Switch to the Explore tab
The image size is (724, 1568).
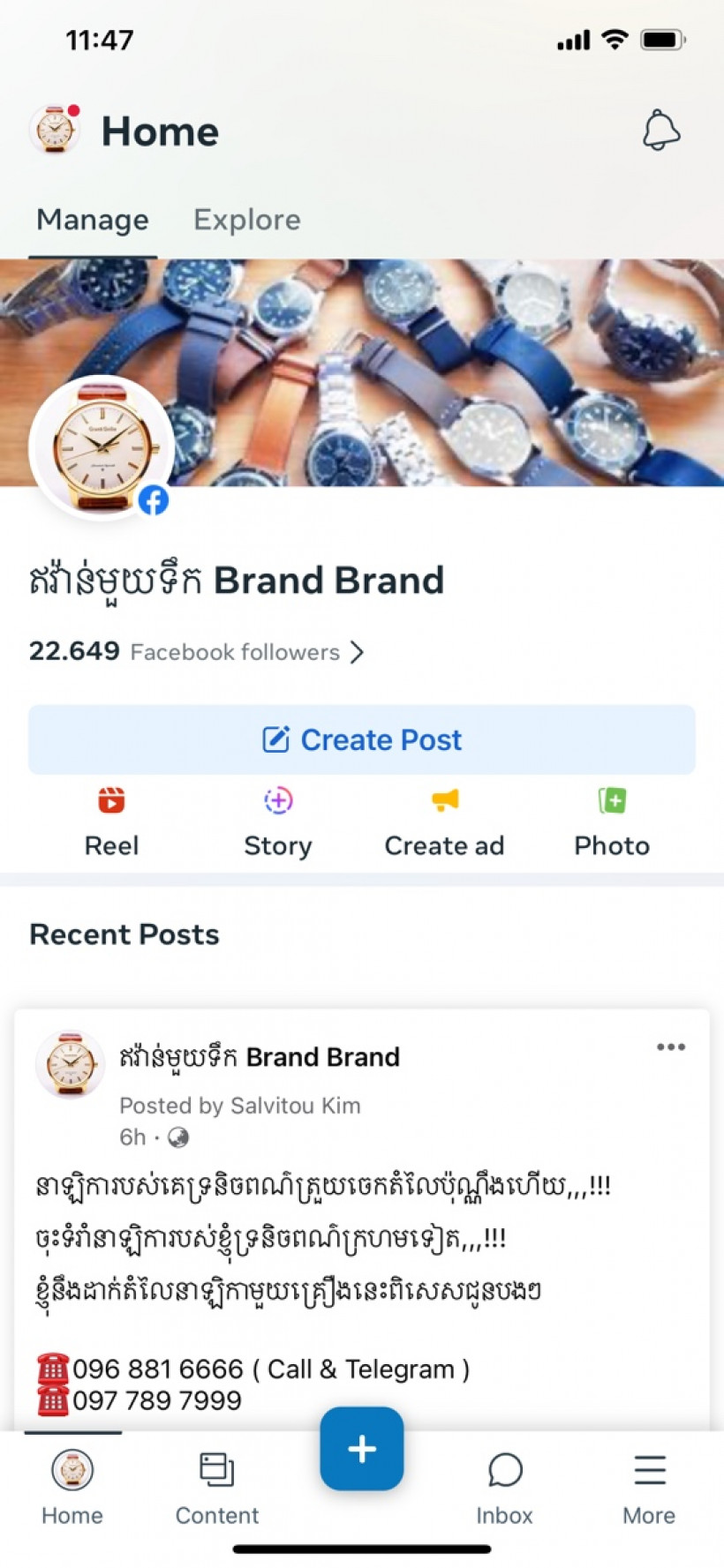(x=246, y=220)
